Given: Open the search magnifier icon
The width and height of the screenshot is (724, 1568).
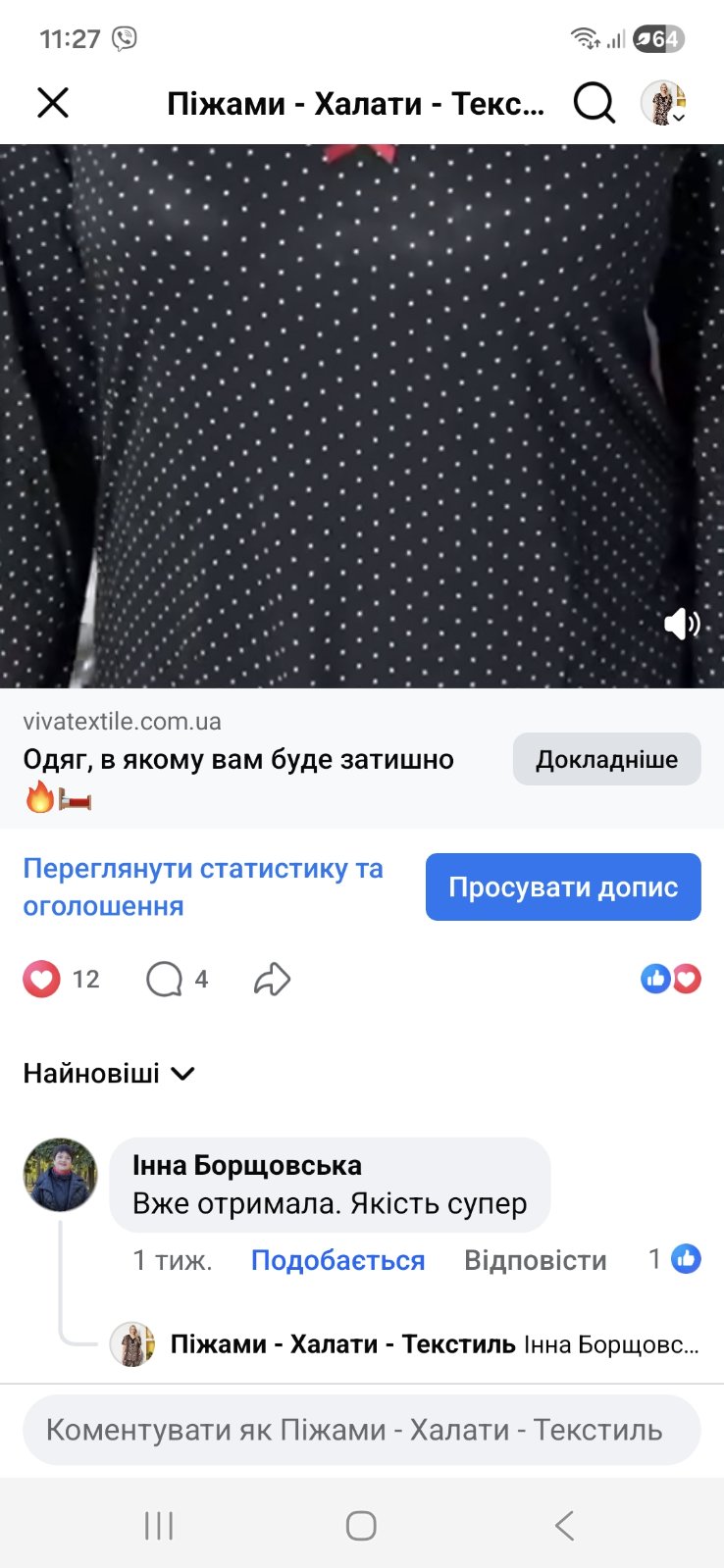Looking at the screenshot, I should point(594,102).
